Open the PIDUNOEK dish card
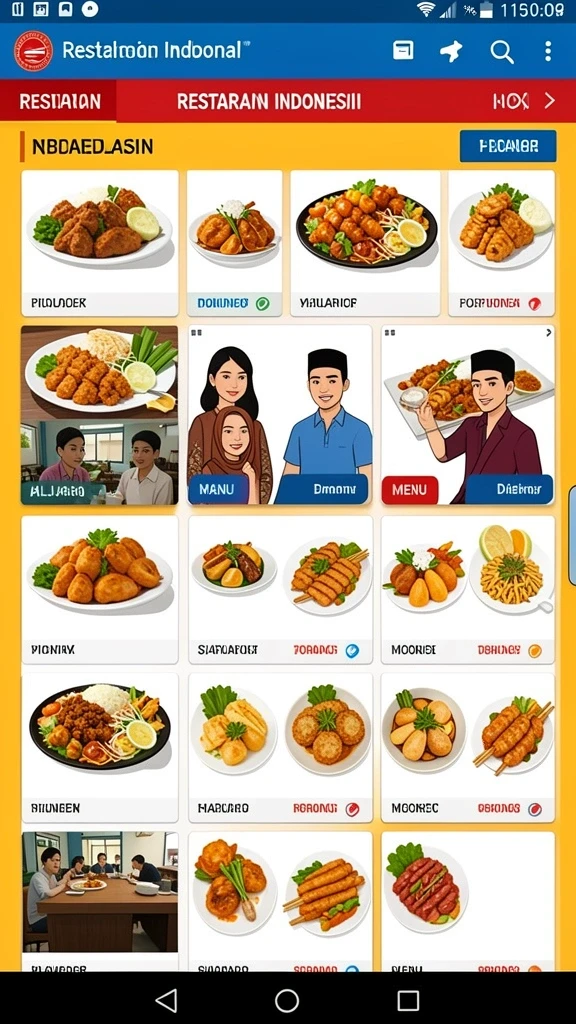 [x=100, y=243]
